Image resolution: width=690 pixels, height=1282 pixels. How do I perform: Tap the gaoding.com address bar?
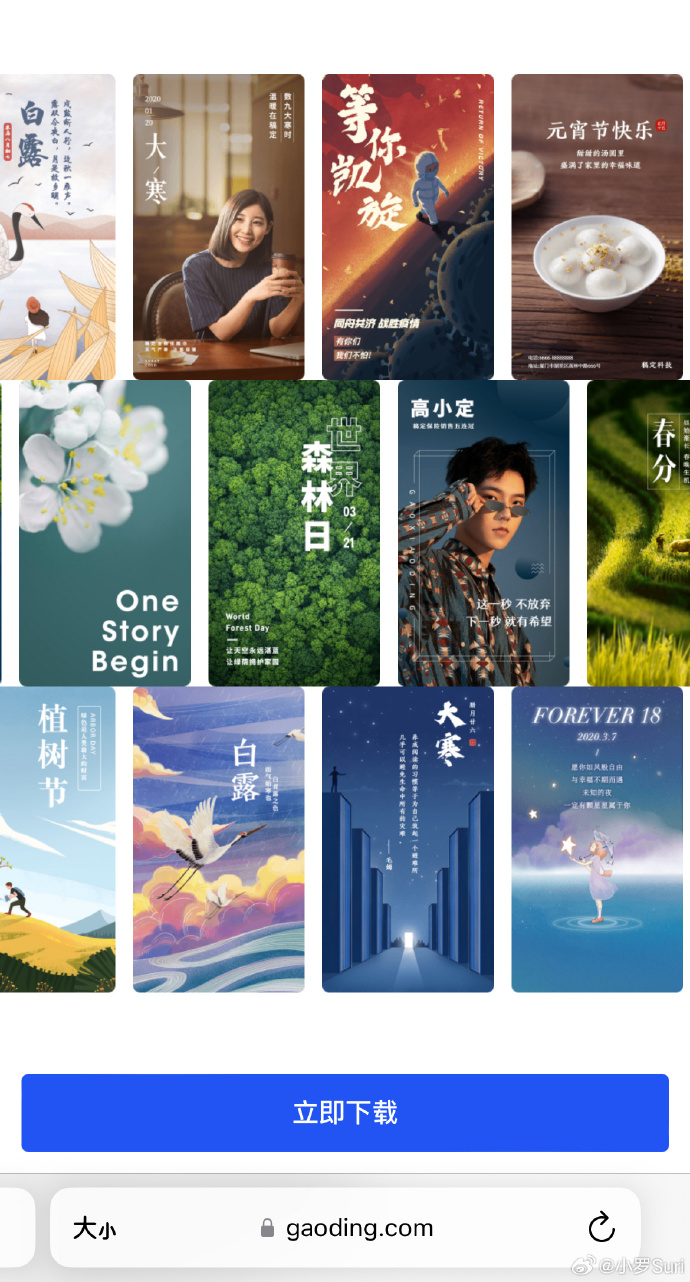[358, 1228]
